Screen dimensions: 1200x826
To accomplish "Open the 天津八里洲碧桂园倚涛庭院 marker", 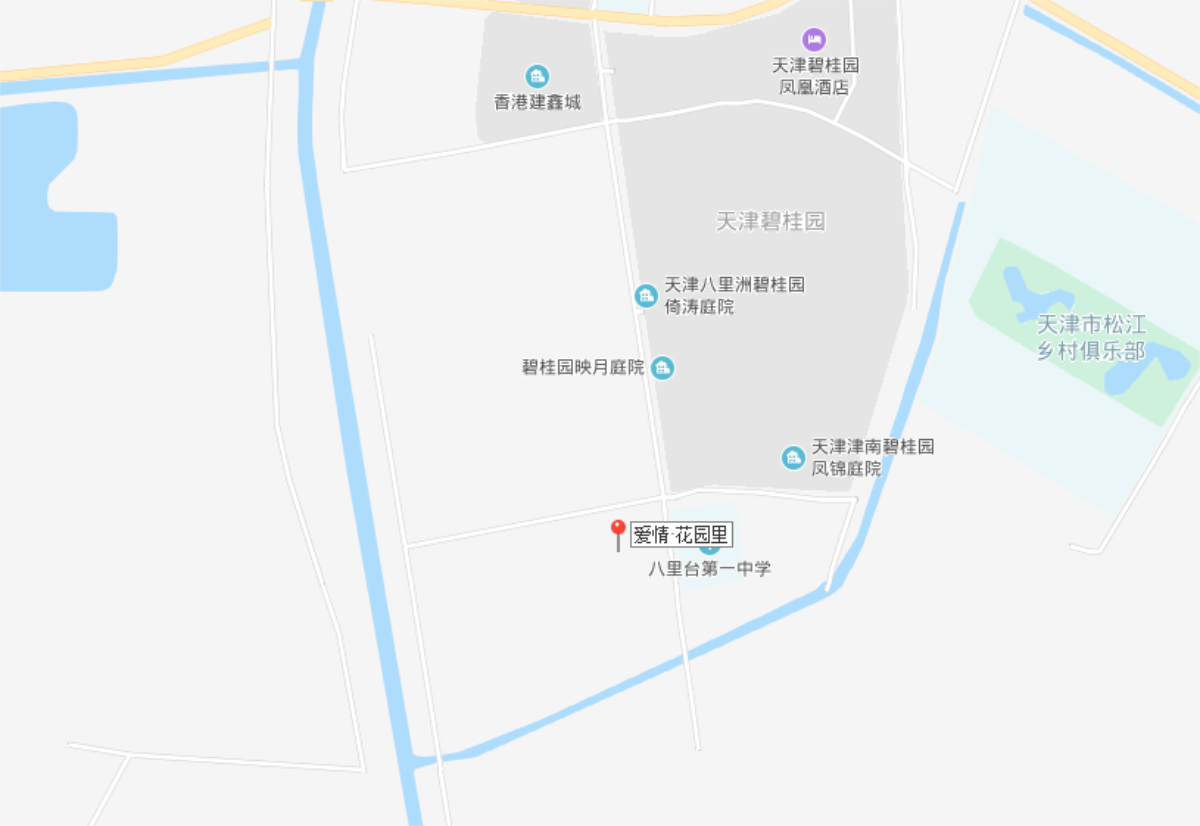I will (646, 295).
